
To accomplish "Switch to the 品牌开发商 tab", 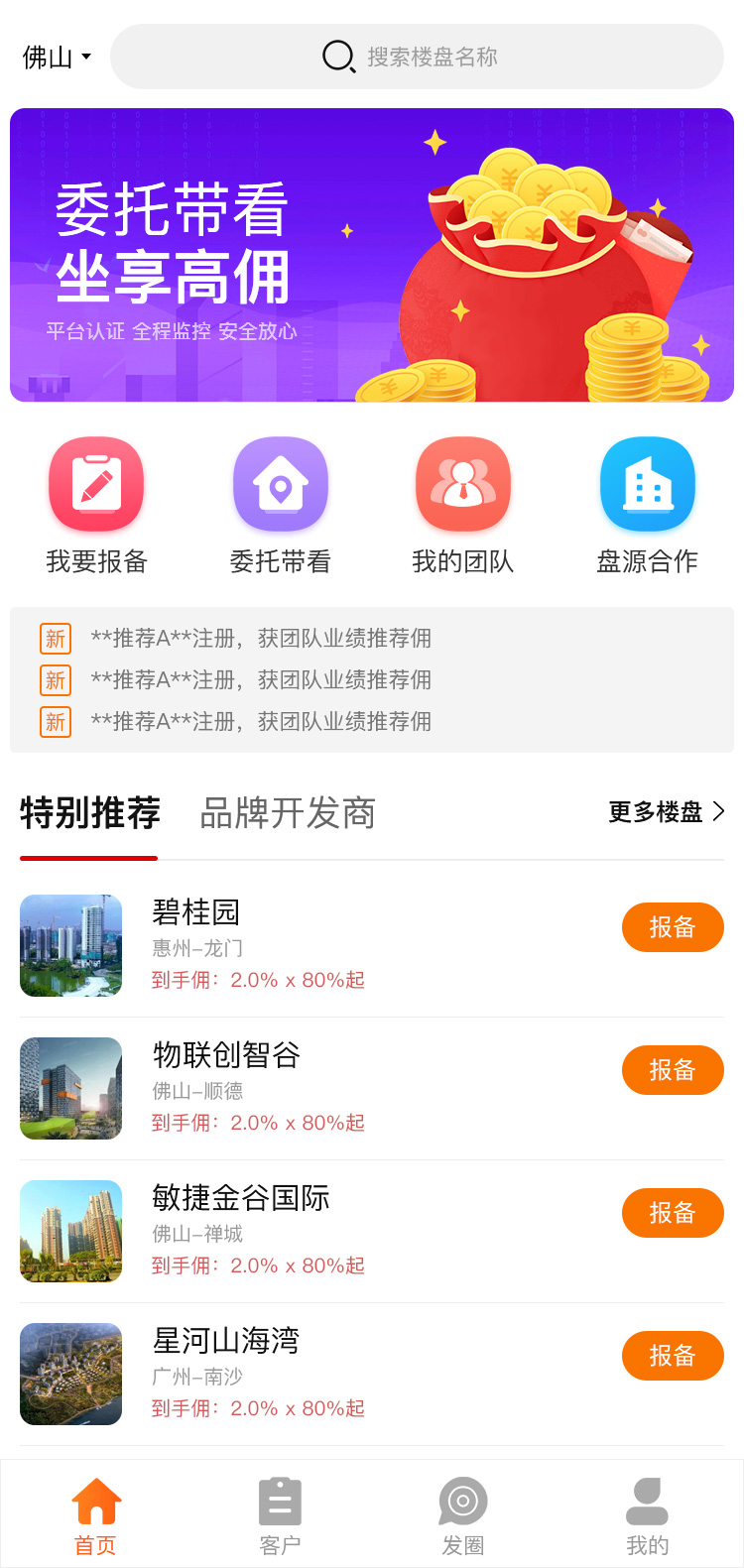I will (x=288, y=813).
